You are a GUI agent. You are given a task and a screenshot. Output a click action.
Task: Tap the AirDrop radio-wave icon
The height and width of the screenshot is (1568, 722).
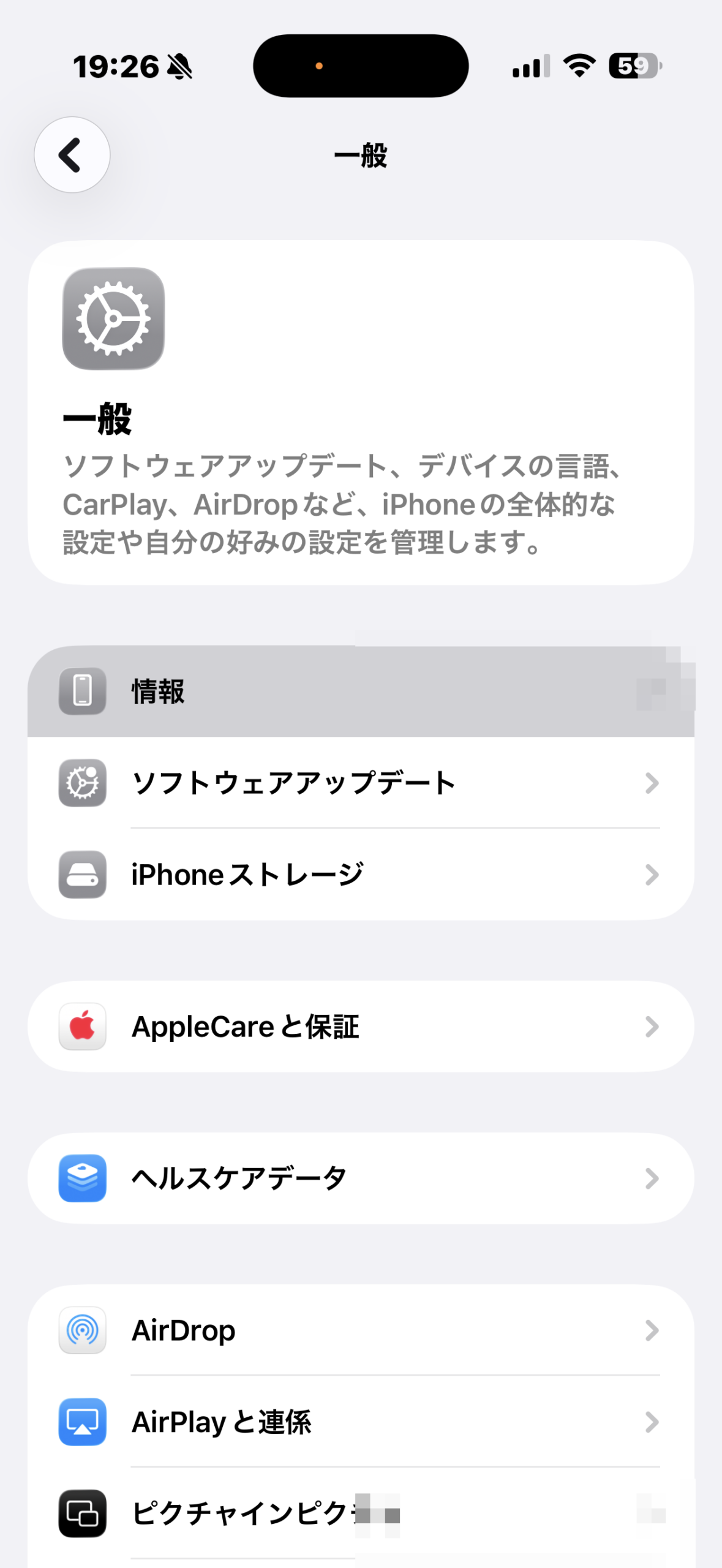pos(82,1330)
